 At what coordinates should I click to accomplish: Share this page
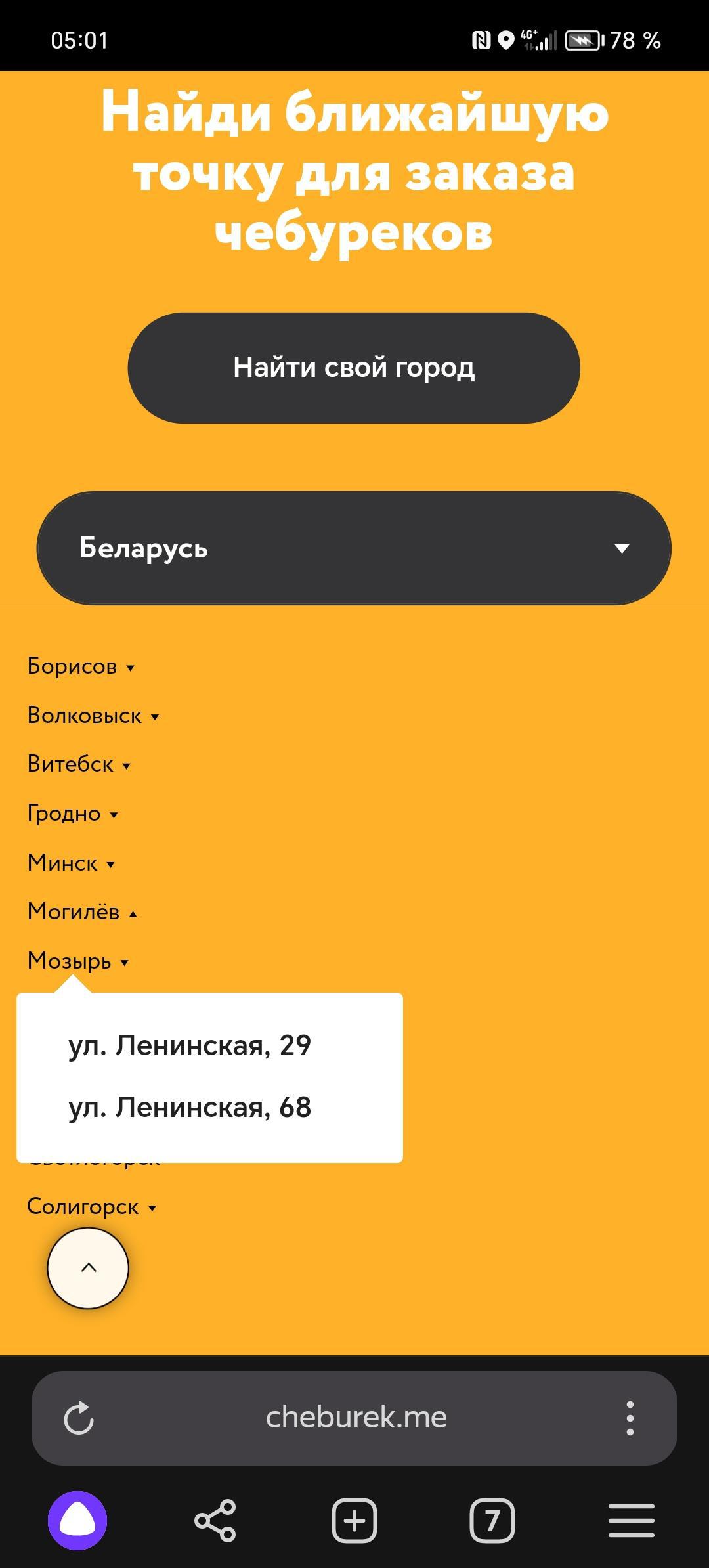pos(215,1520)
